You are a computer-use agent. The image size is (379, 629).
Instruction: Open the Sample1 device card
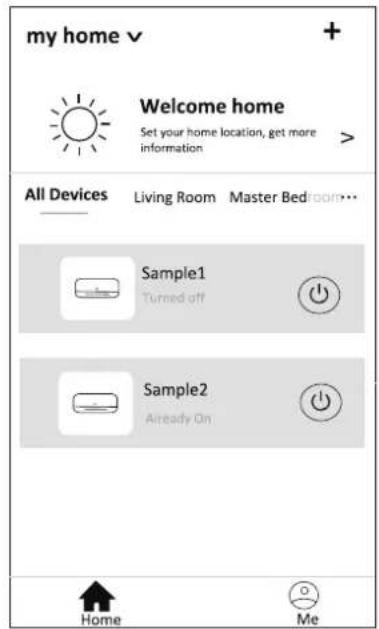(192, 288)
